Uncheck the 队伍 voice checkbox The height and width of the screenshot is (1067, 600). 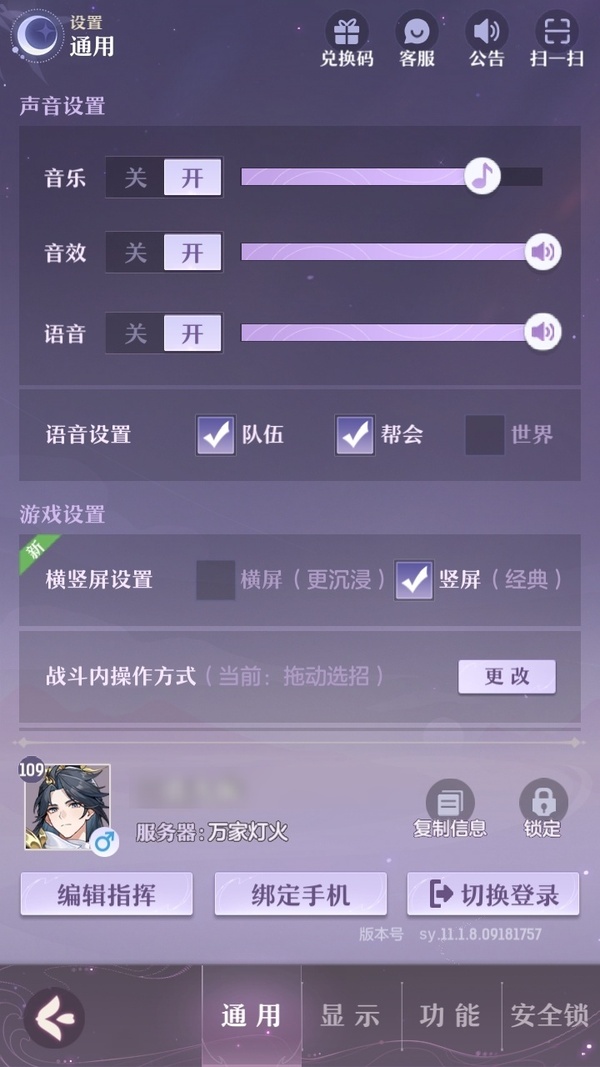216,435
